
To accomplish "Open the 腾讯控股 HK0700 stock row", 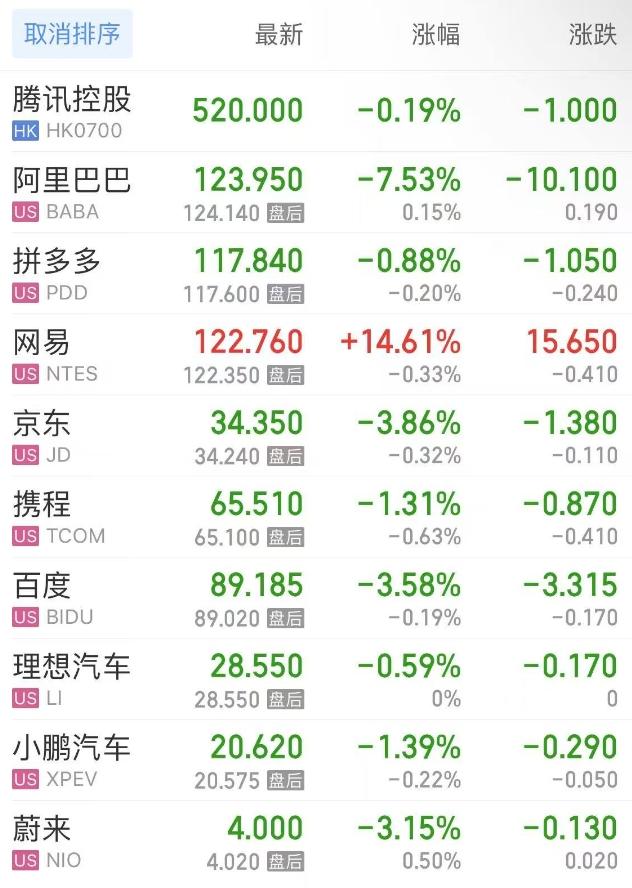I will (x=72, y=111).
